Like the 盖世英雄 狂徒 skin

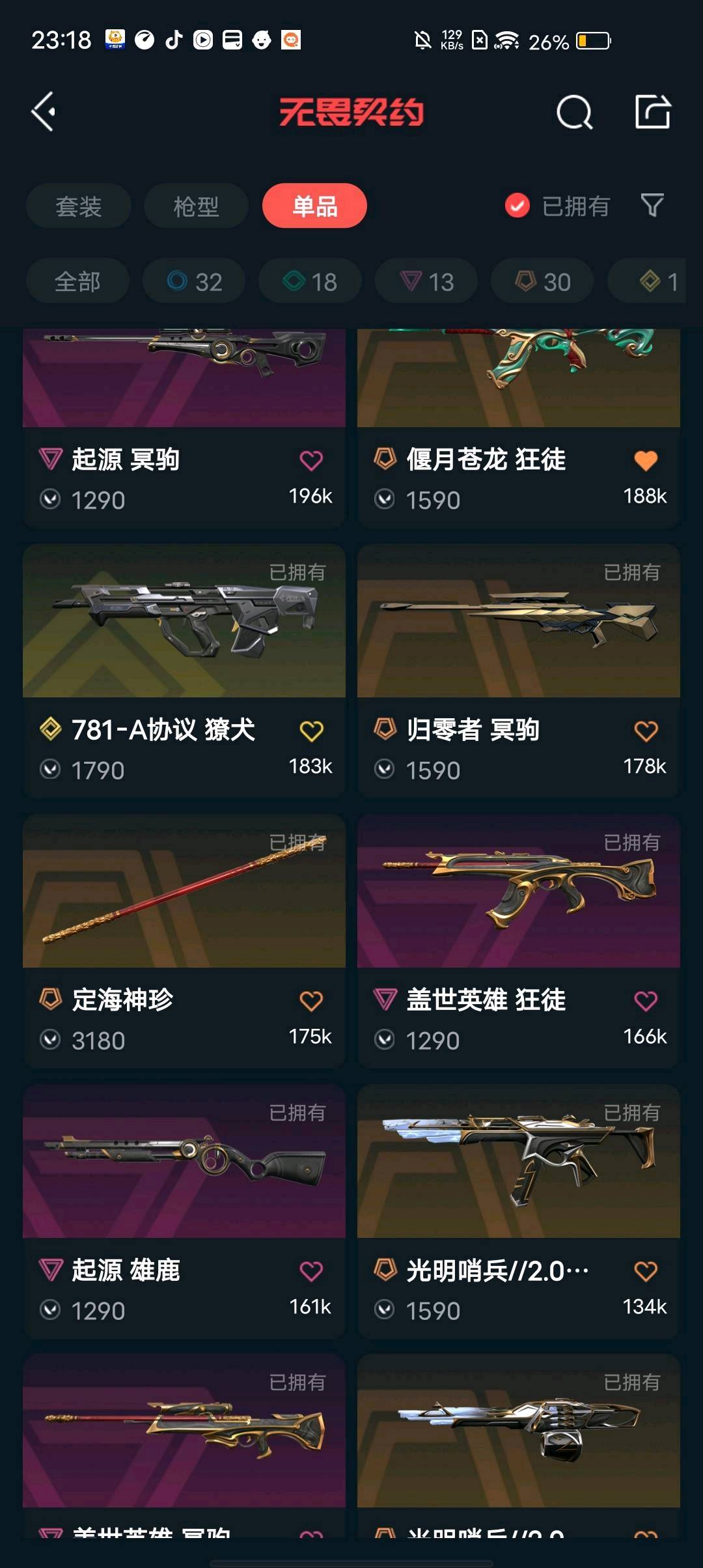(x=646, y=1001)
